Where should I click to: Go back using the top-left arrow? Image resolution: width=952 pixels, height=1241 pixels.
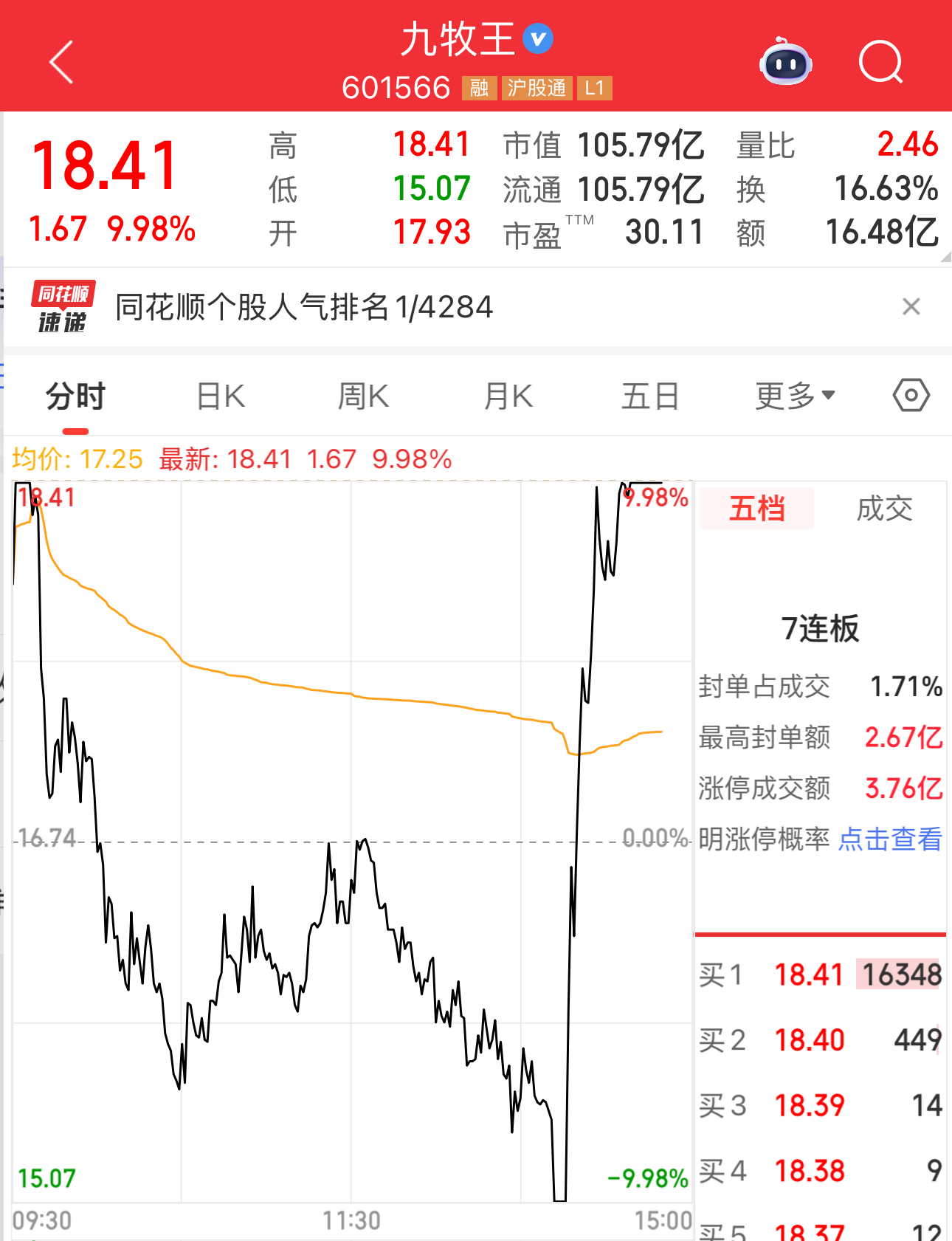[62, 62]
